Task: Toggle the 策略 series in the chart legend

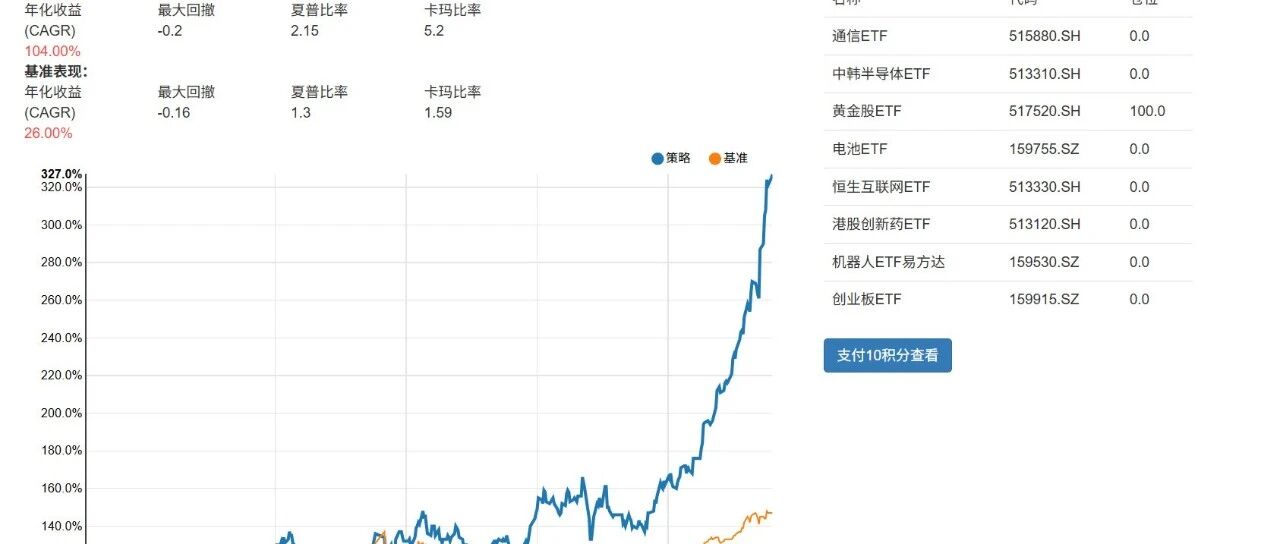Action: point(671,158)
